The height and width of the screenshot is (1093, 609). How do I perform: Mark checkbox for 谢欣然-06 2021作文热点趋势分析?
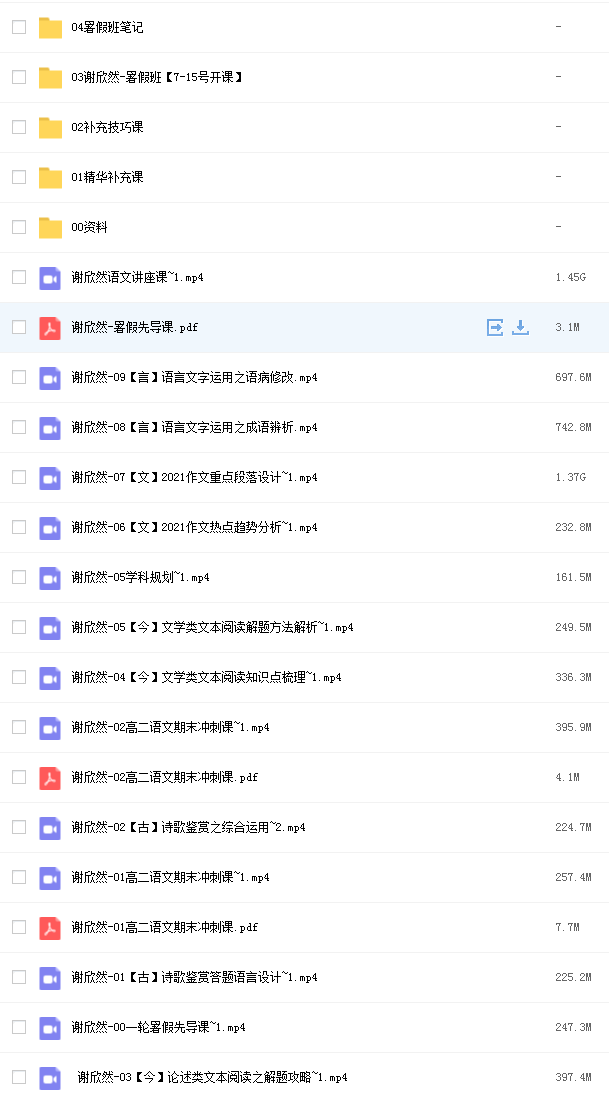[x=19, y=527]
